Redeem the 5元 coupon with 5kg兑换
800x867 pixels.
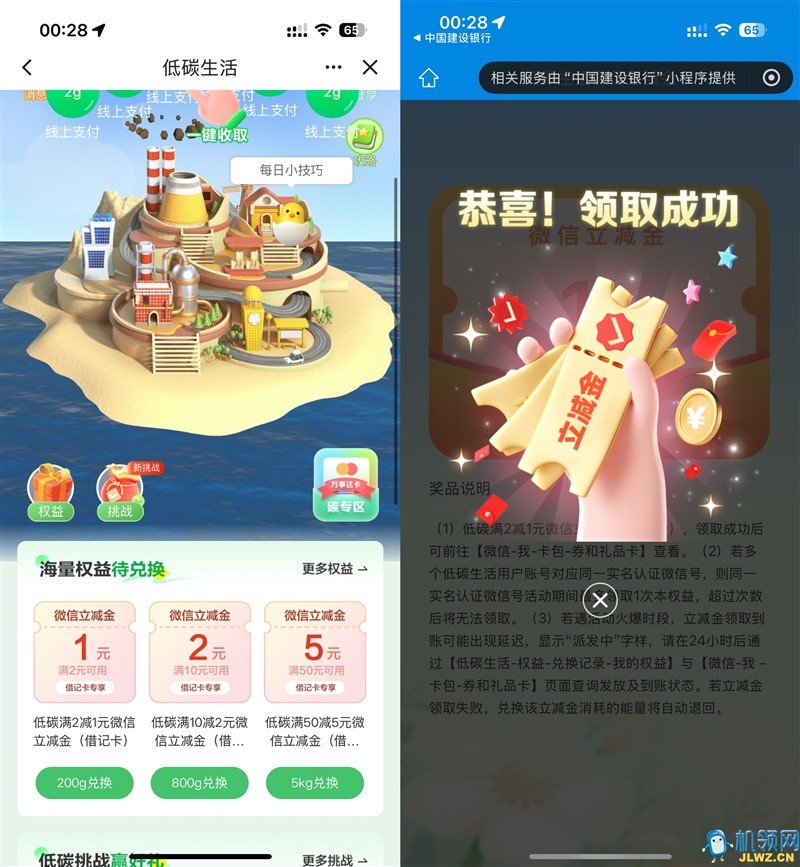point(314,783)
